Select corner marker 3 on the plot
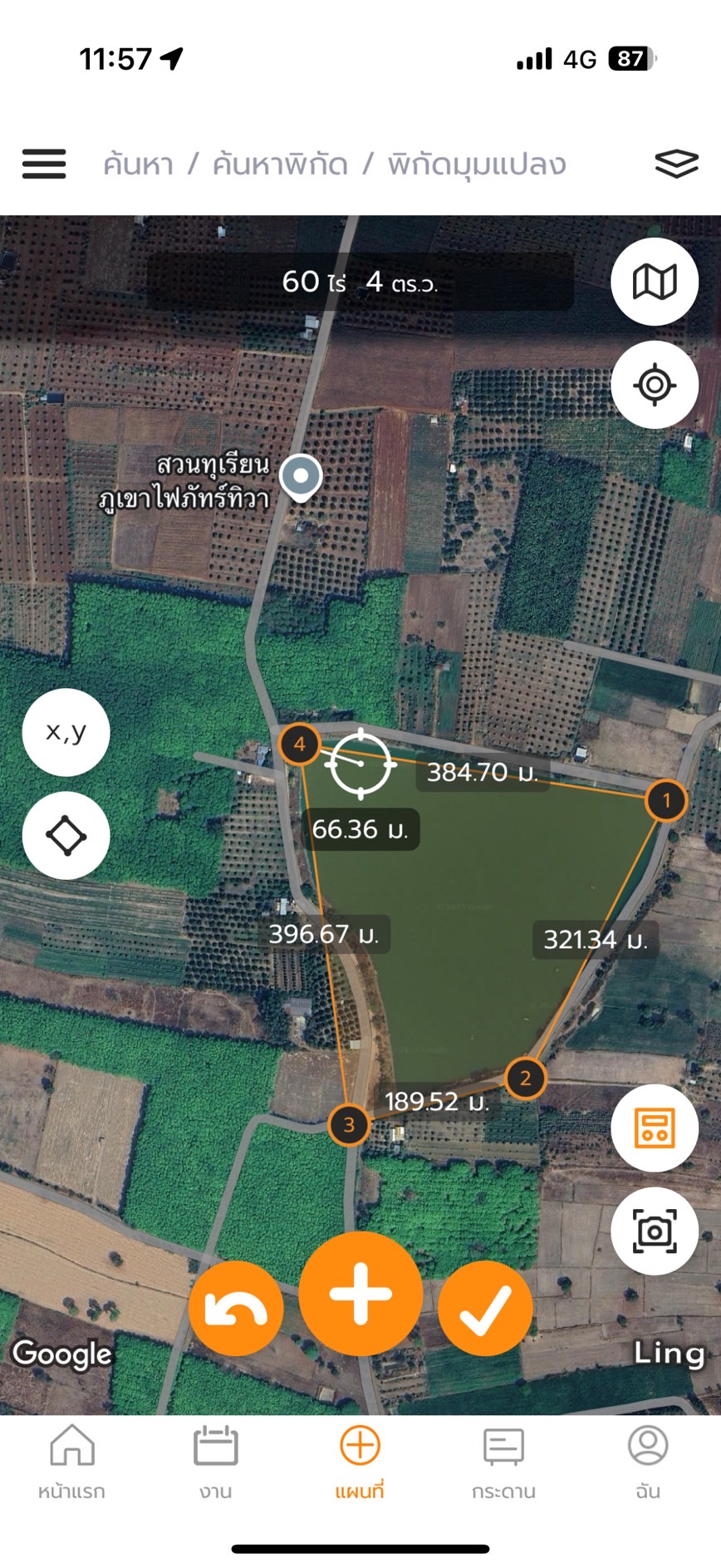Viewport: 721px width, 1568px height. pos(349,1124)
